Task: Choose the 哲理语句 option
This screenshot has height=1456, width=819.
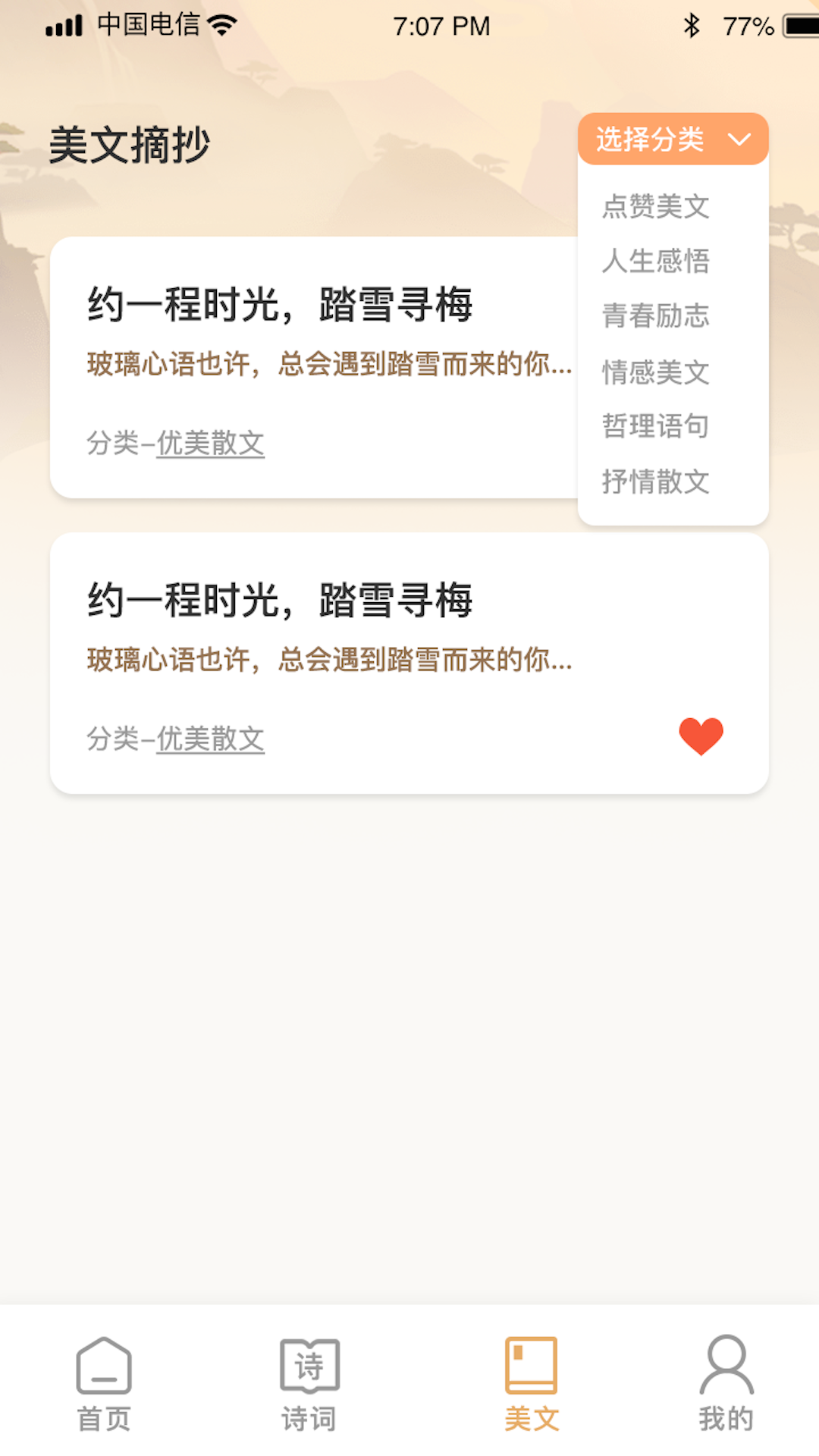Action: click(656, 426)
